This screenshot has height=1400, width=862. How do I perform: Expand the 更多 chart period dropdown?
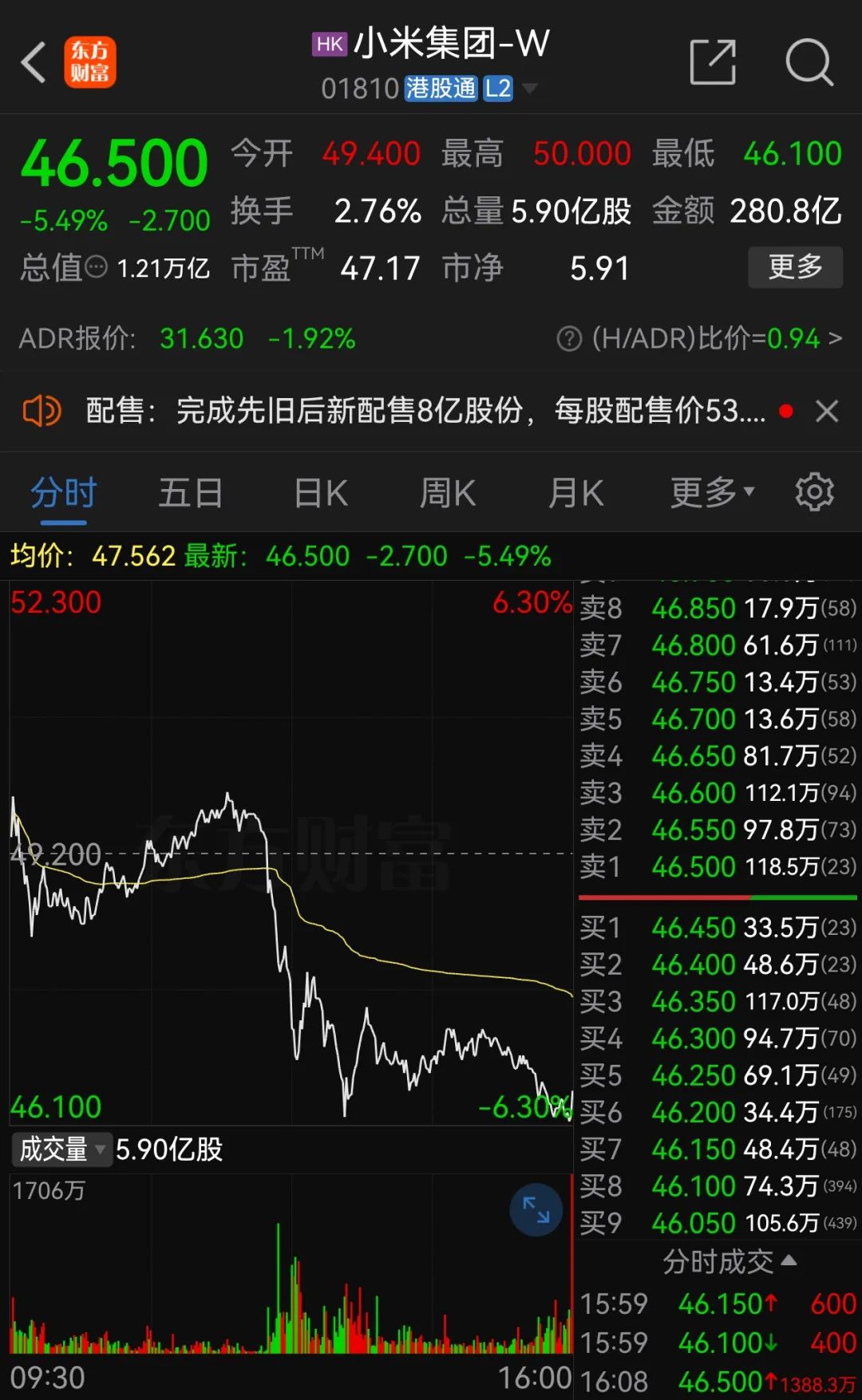(x=712, y=493)
